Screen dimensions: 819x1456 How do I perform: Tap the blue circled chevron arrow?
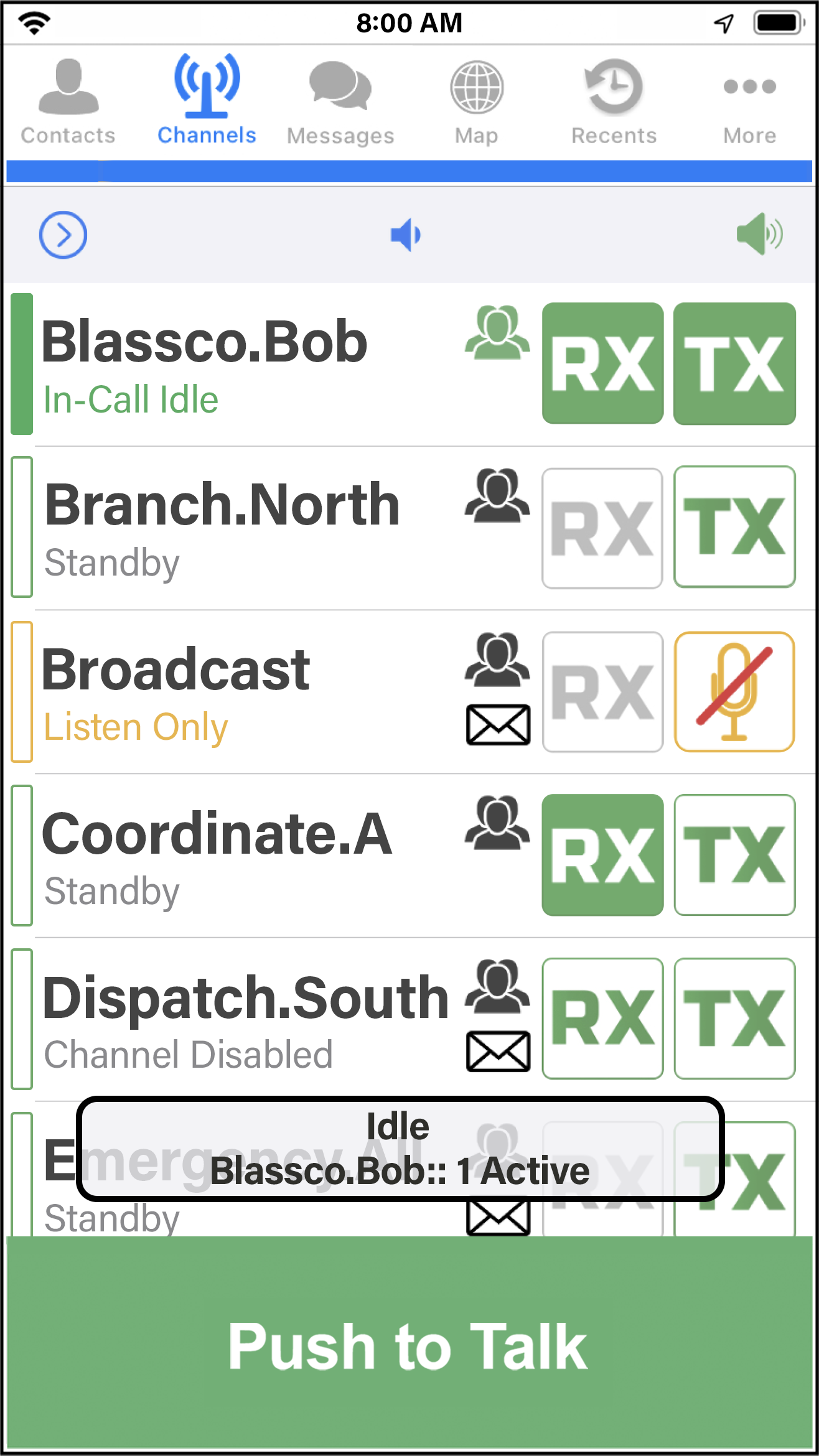(x=63, y=235)
